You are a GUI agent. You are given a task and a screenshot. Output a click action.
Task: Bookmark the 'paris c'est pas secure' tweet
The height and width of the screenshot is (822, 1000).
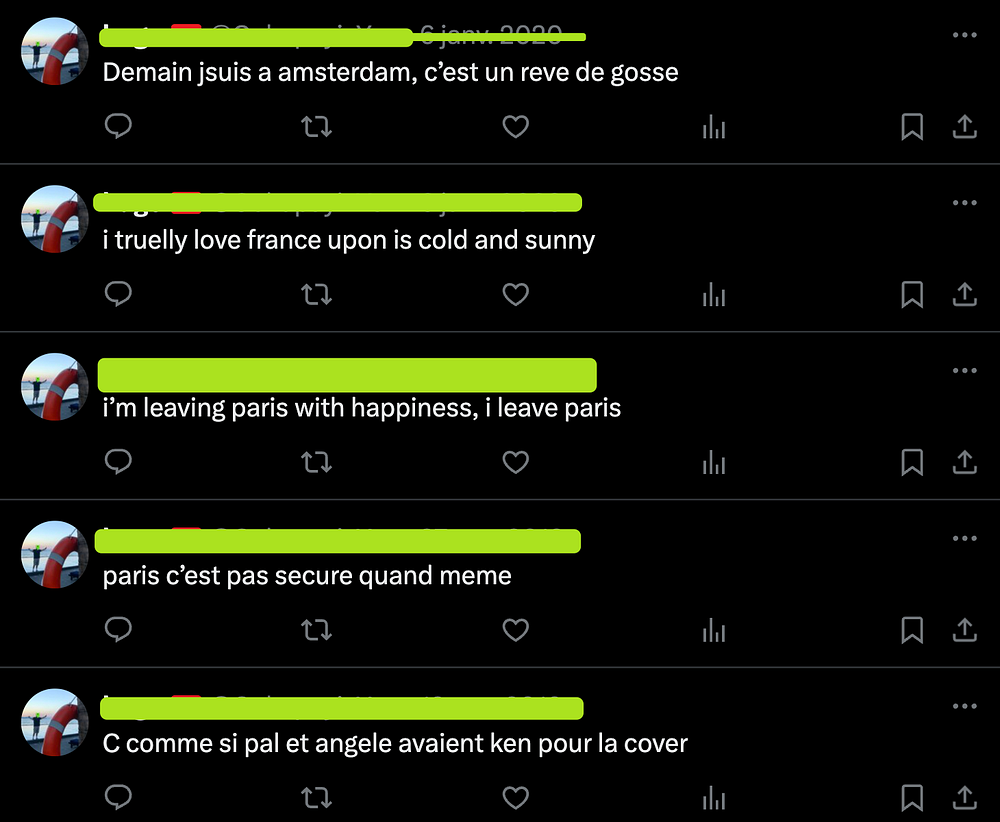(911, 630)
